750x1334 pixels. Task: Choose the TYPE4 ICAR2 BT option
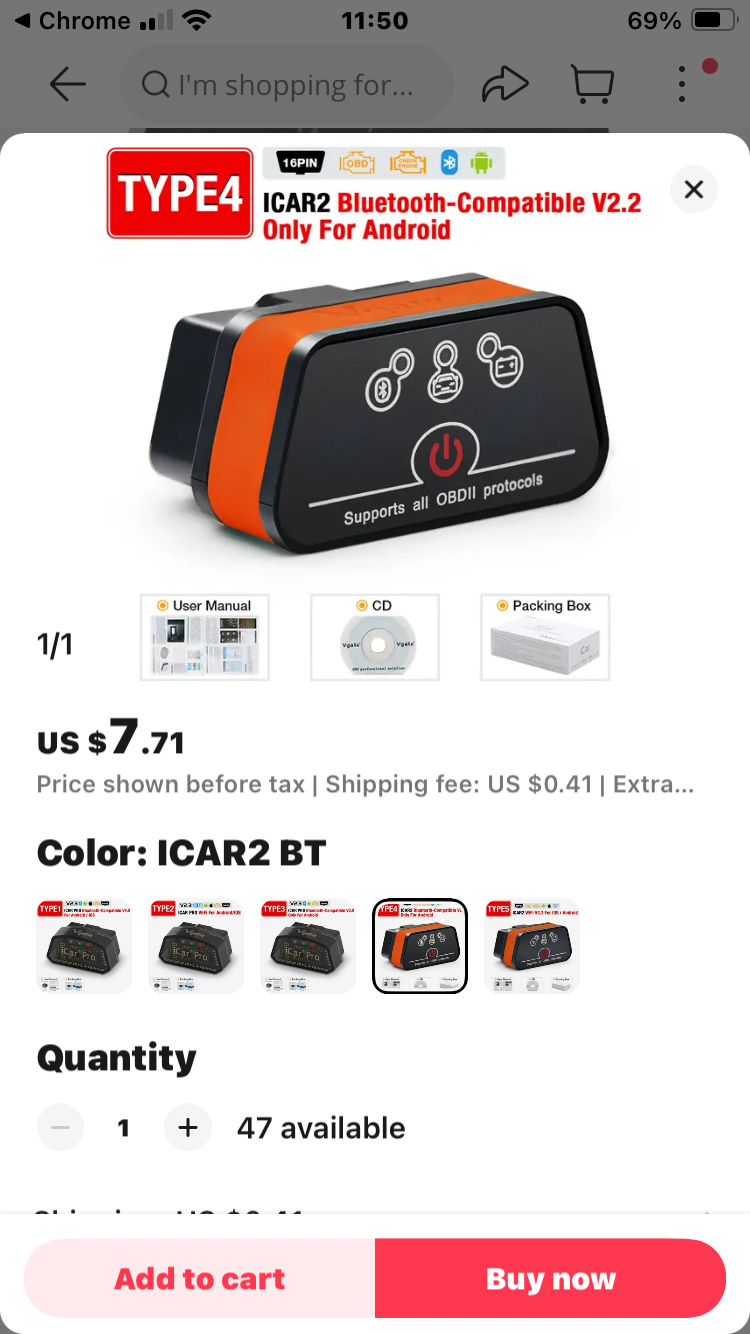[x=420, y=946]
